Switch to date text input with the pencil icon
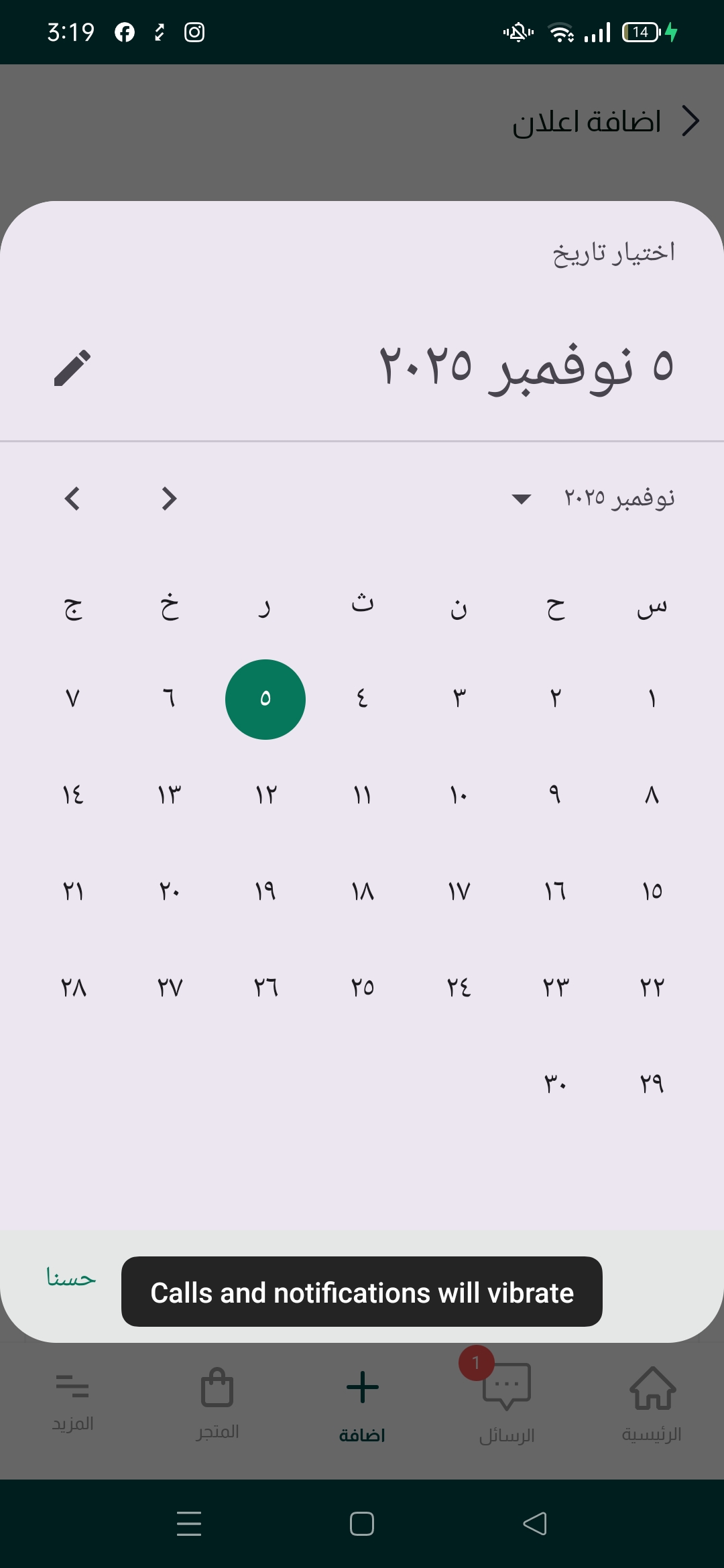Viewport: 724px width, 1568px height. pyautogui.click(x=72, y=367)
